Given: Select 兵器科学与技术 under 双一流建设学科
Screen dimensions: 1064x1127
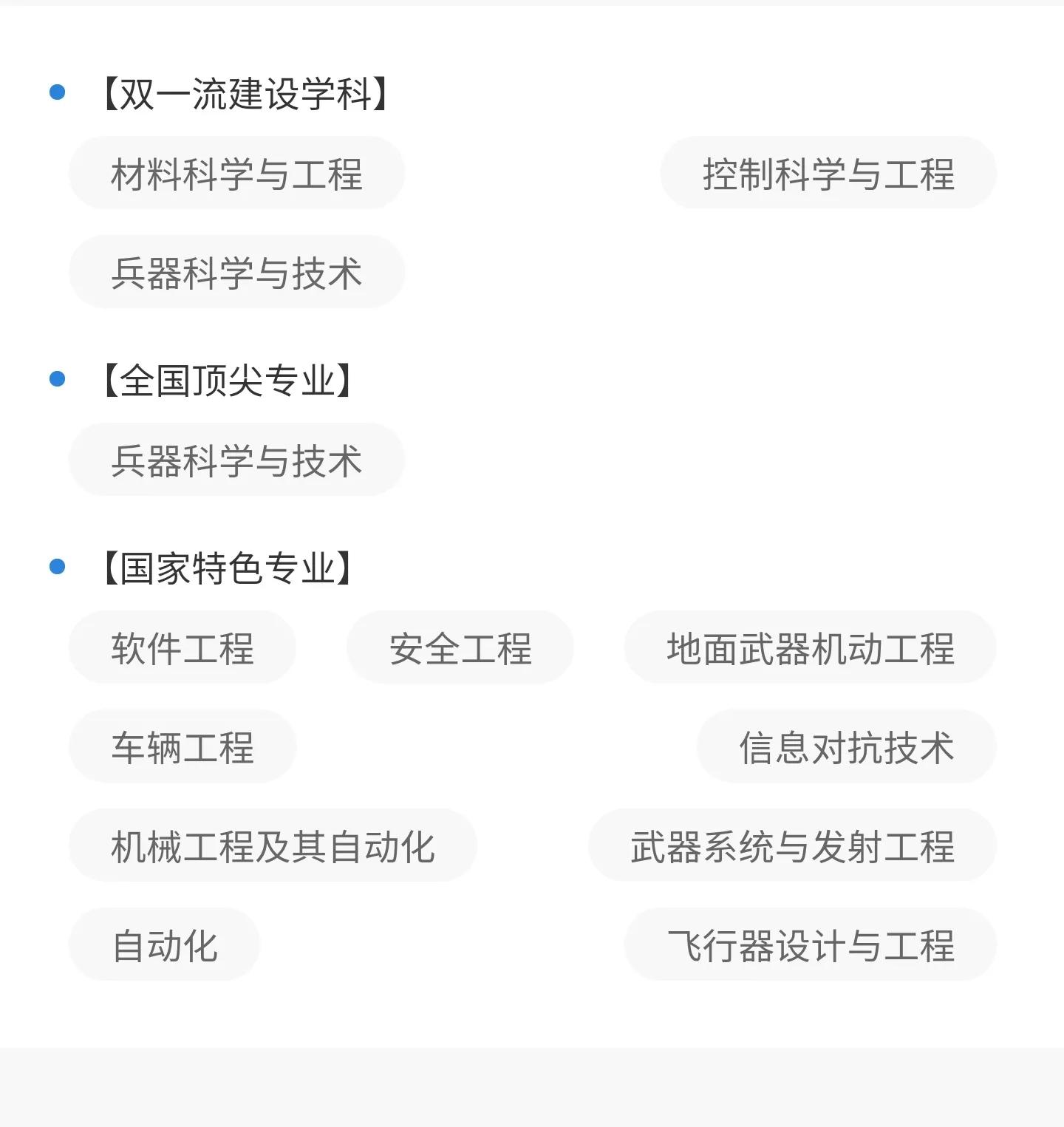Looking at the screenshot, I should tap(236, 273).
